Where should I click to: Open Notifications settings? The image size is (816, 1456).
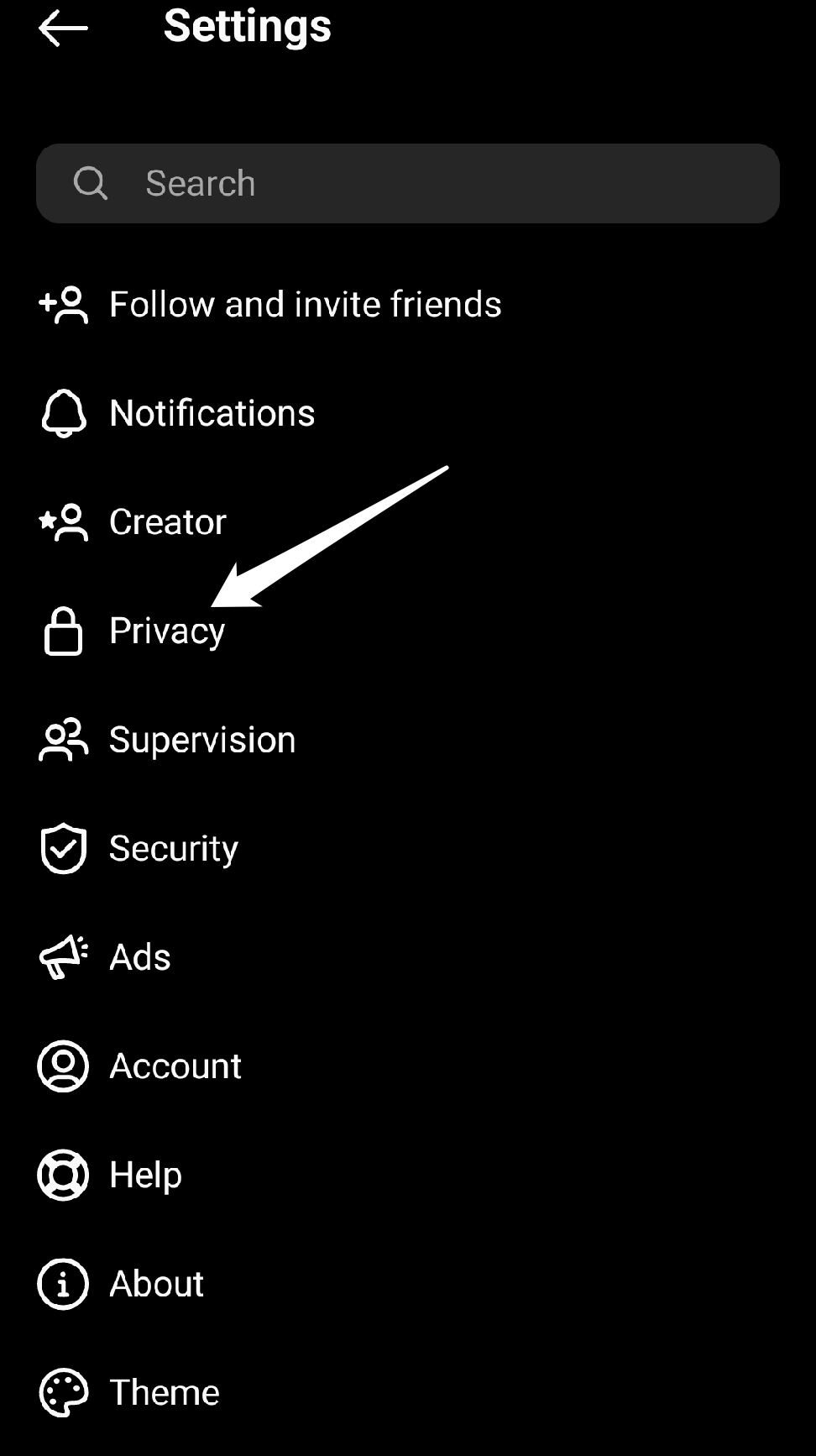(212, 413)
